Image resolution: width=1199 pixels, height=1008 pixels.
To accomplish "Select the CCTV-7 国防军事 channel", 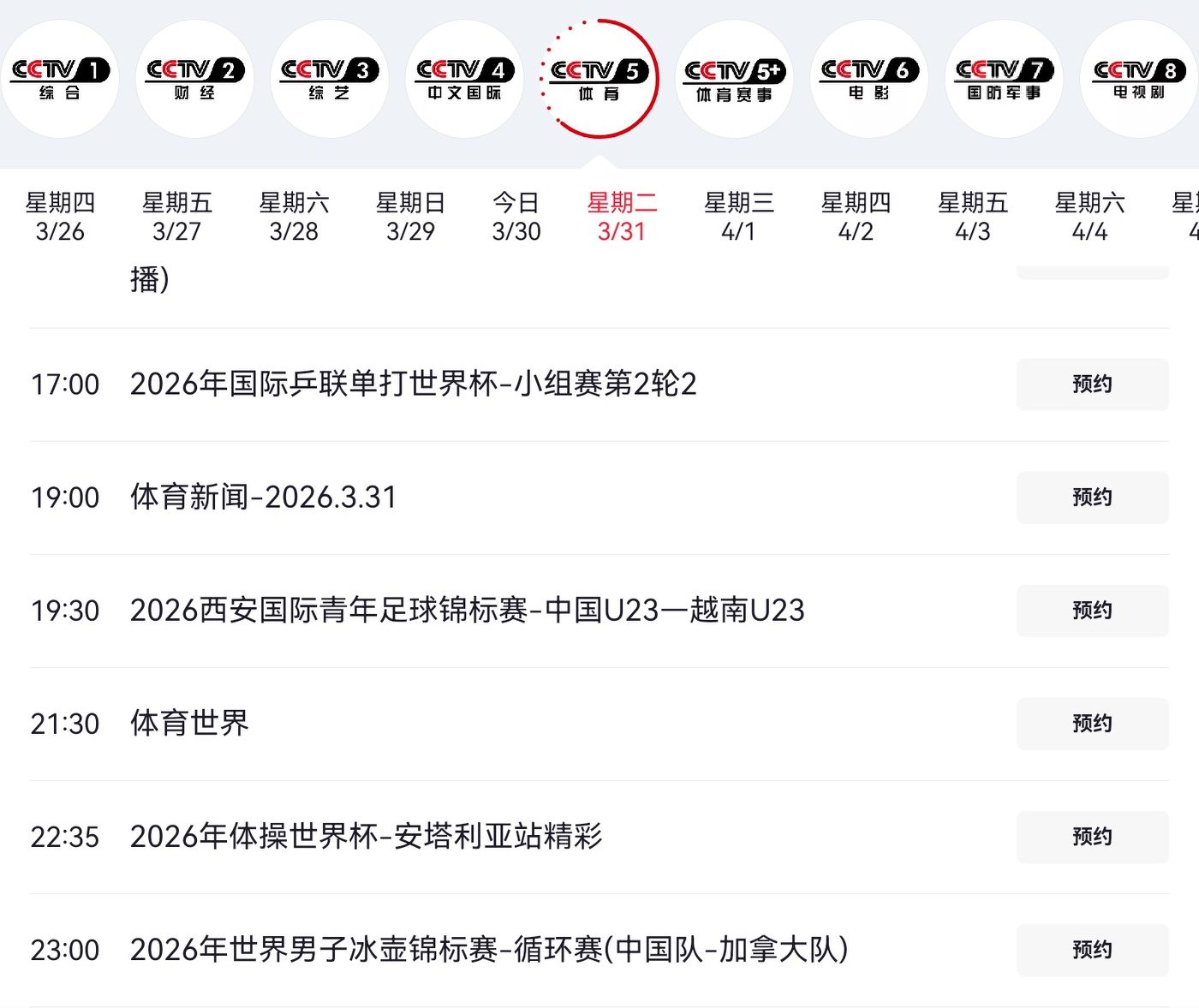I will [1004, 79].
